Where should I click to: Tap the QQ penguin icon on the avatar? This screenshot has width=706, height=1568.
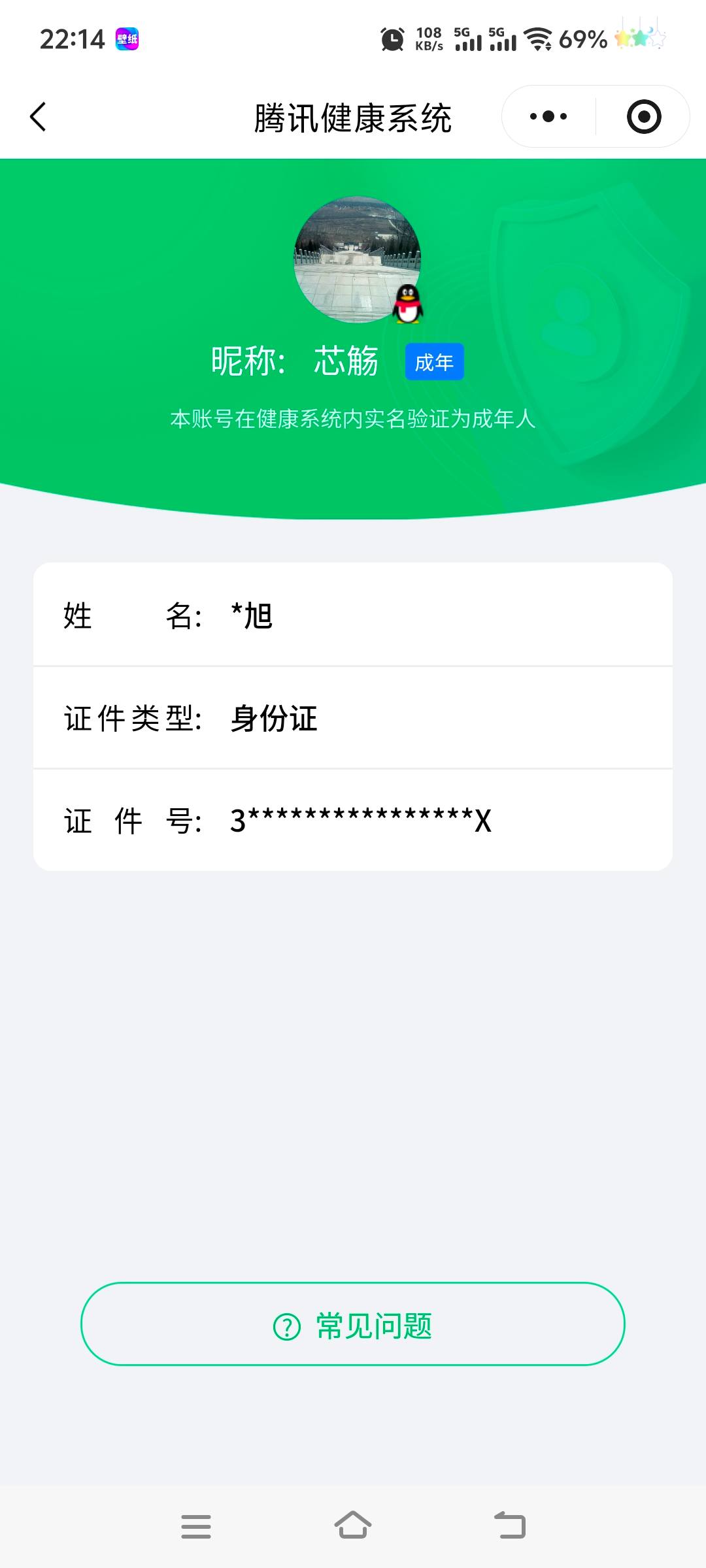point(409,304)
